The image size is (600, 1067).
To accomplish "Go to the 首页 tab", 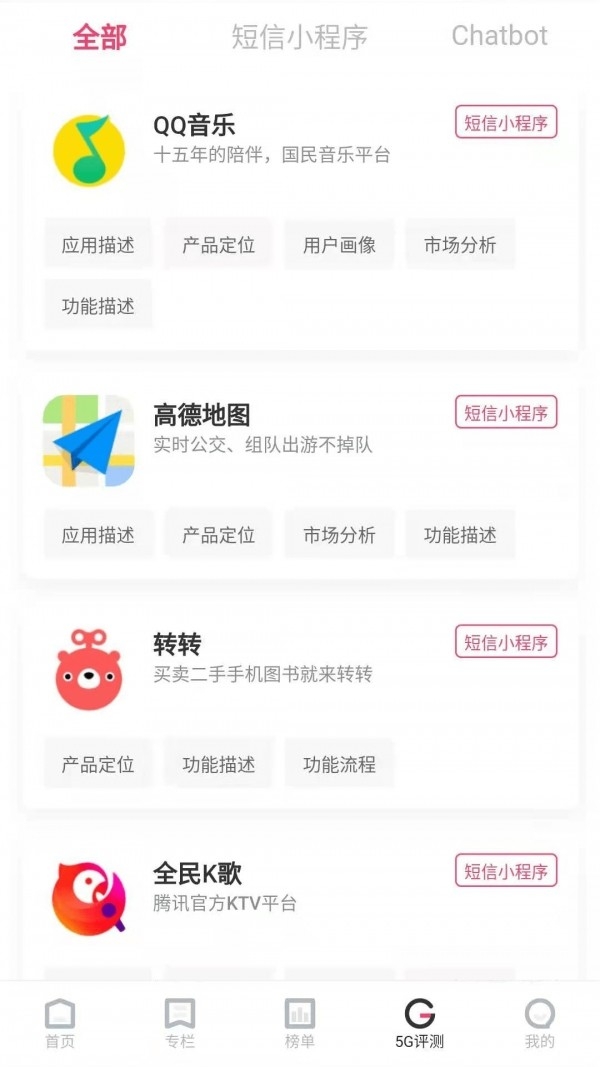I will pos(60,1023).
